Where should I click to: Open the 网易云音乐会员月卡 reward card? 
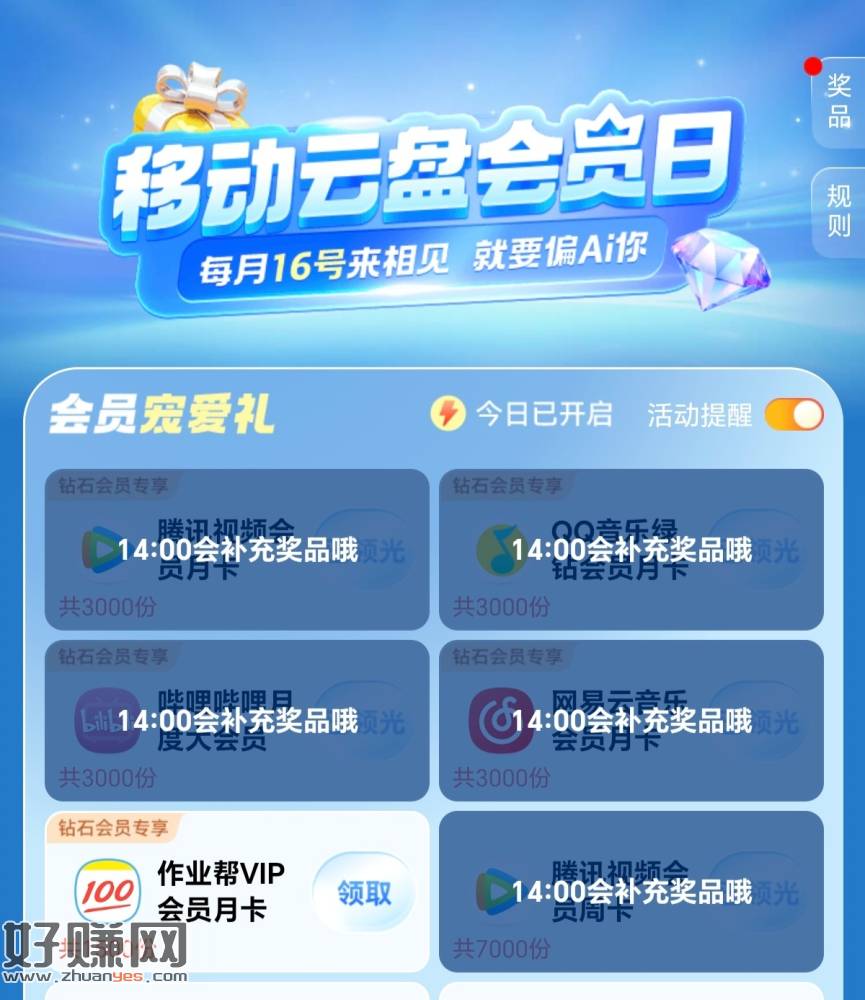631,720
